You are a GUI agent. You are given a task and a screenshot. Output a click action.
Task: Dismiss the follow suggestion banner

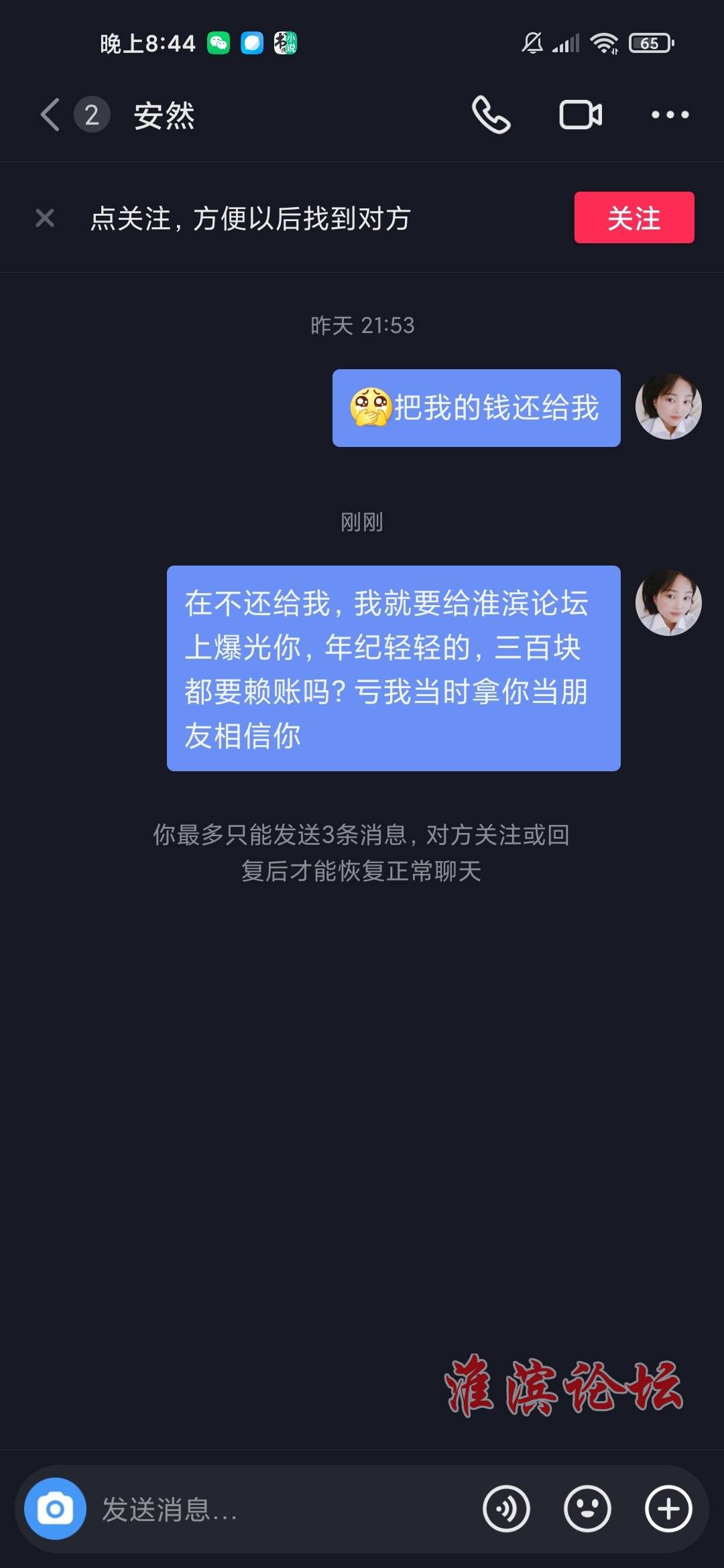click(45, 218)
